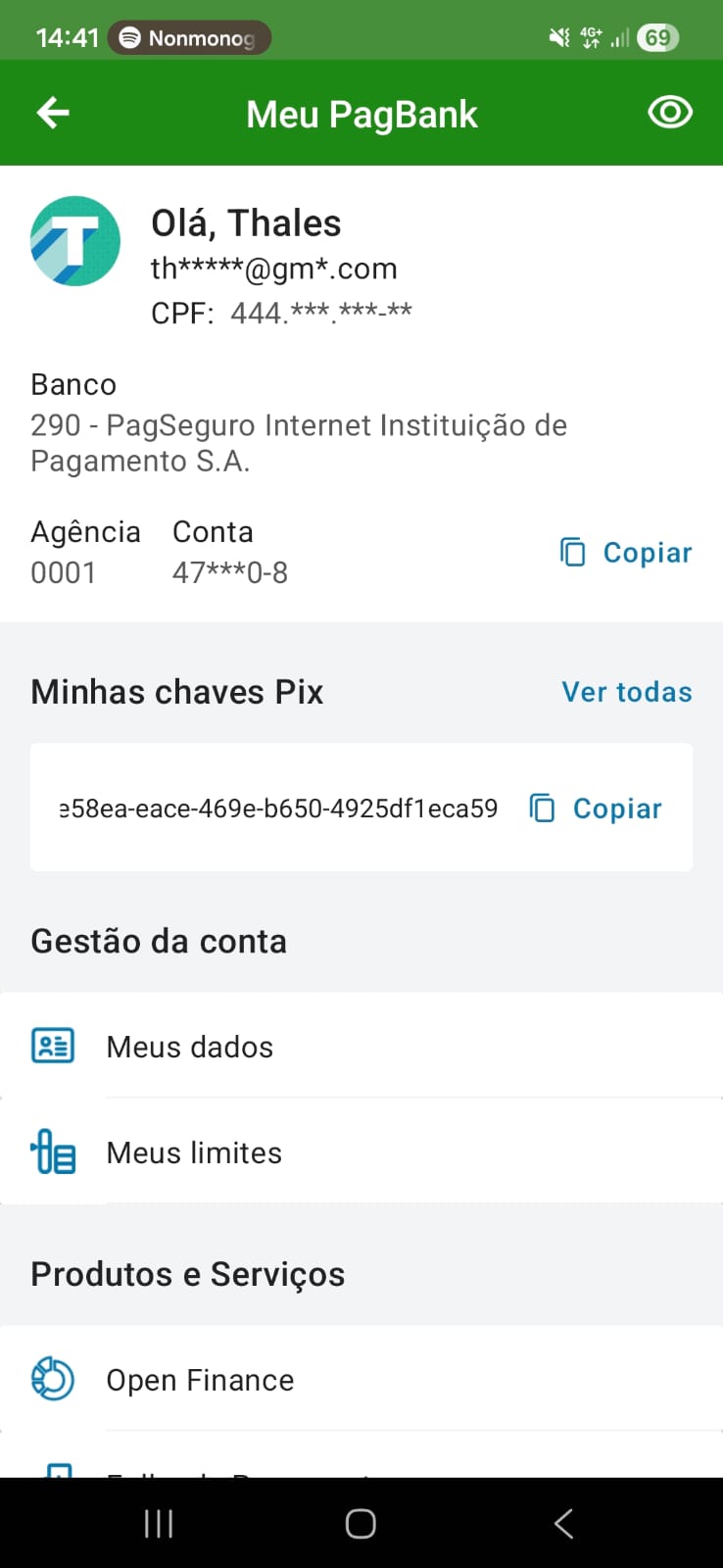
Task: Go to the phone's home screen
Action: (x=361, y=1523)
